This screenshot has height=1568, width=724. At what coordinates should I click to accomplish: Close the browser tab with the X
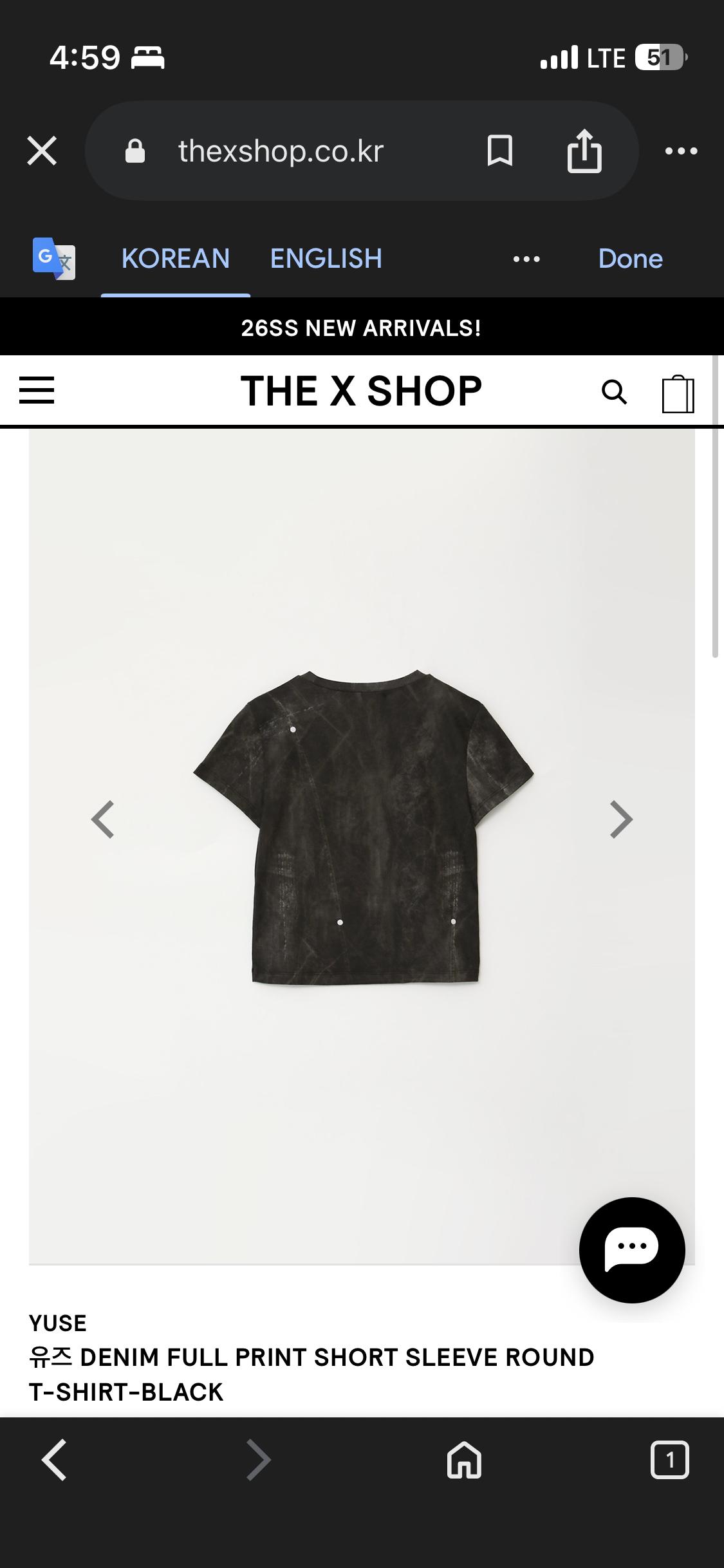click(x=42, y=151)
